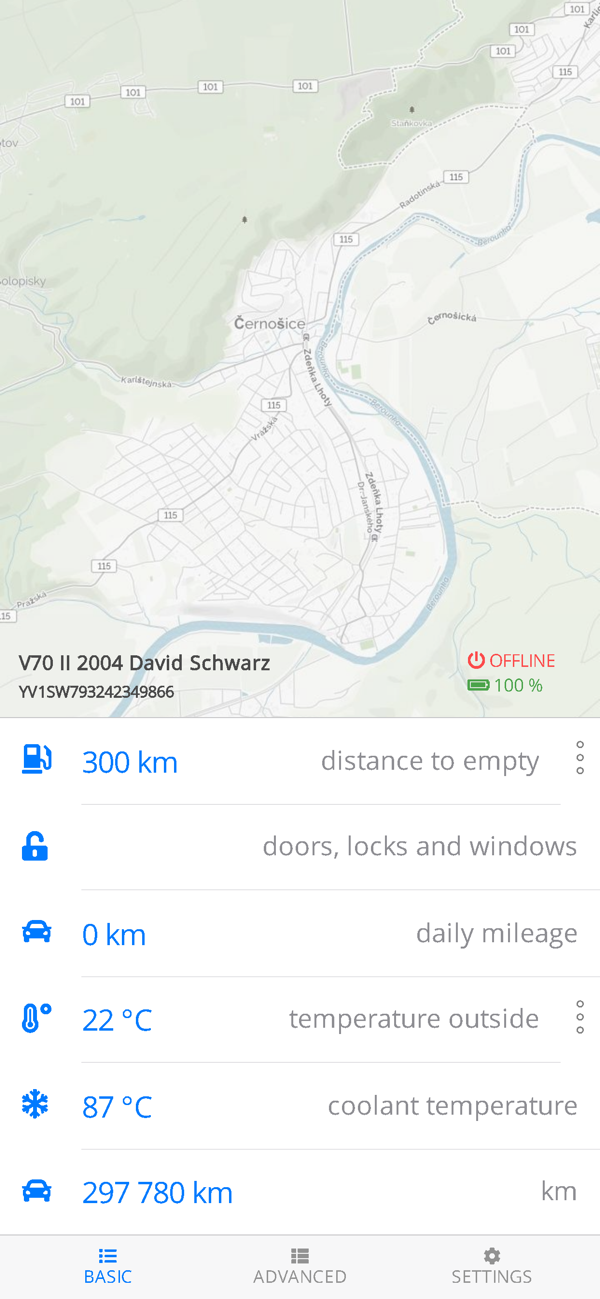Switch to the Advanced tab
This screenshot has height=1299, width=600.
click(x=300, y=1266)
